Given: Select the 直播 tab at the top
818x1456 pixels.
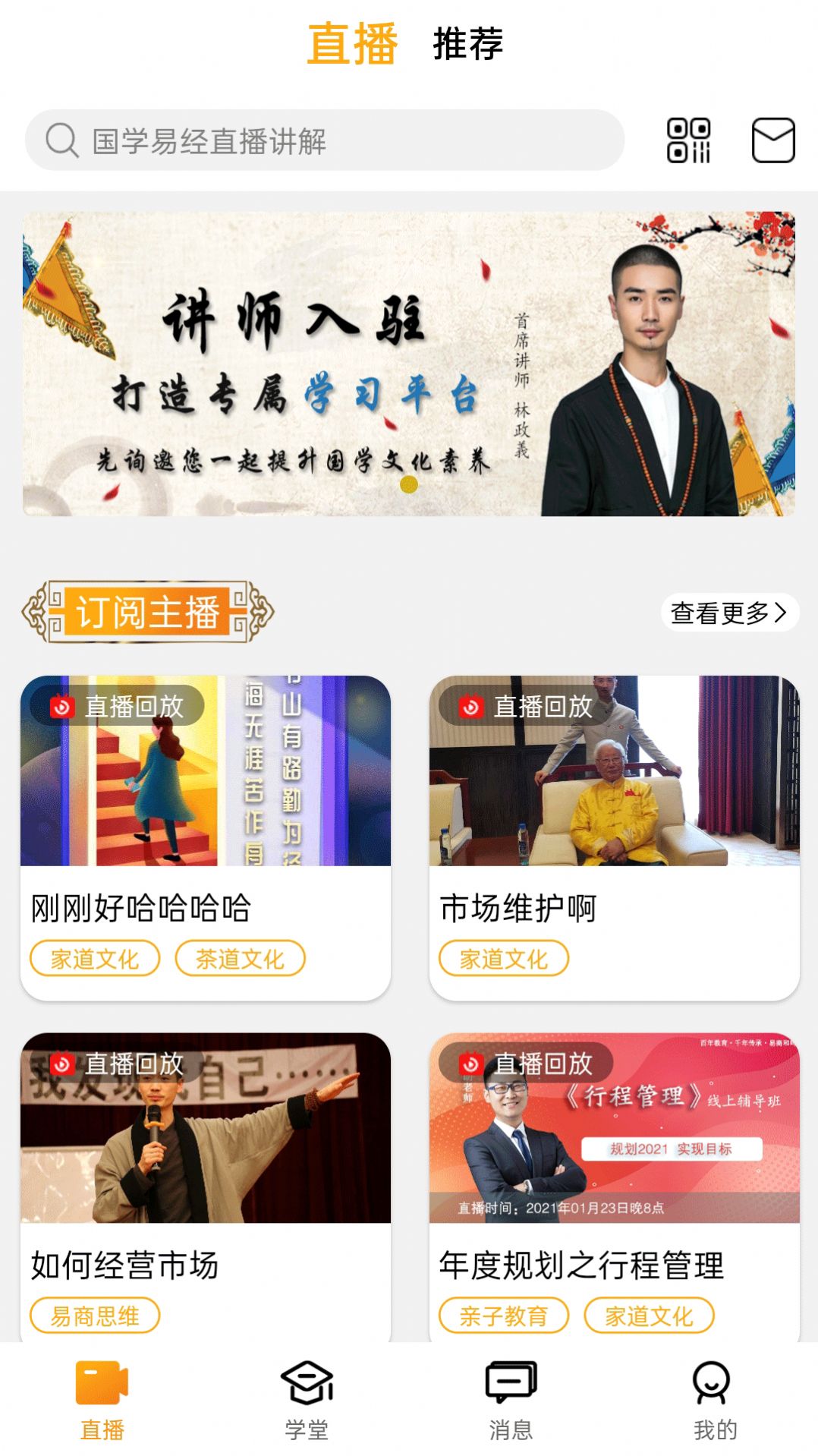Looking at the screenshot, I should 353,46.
